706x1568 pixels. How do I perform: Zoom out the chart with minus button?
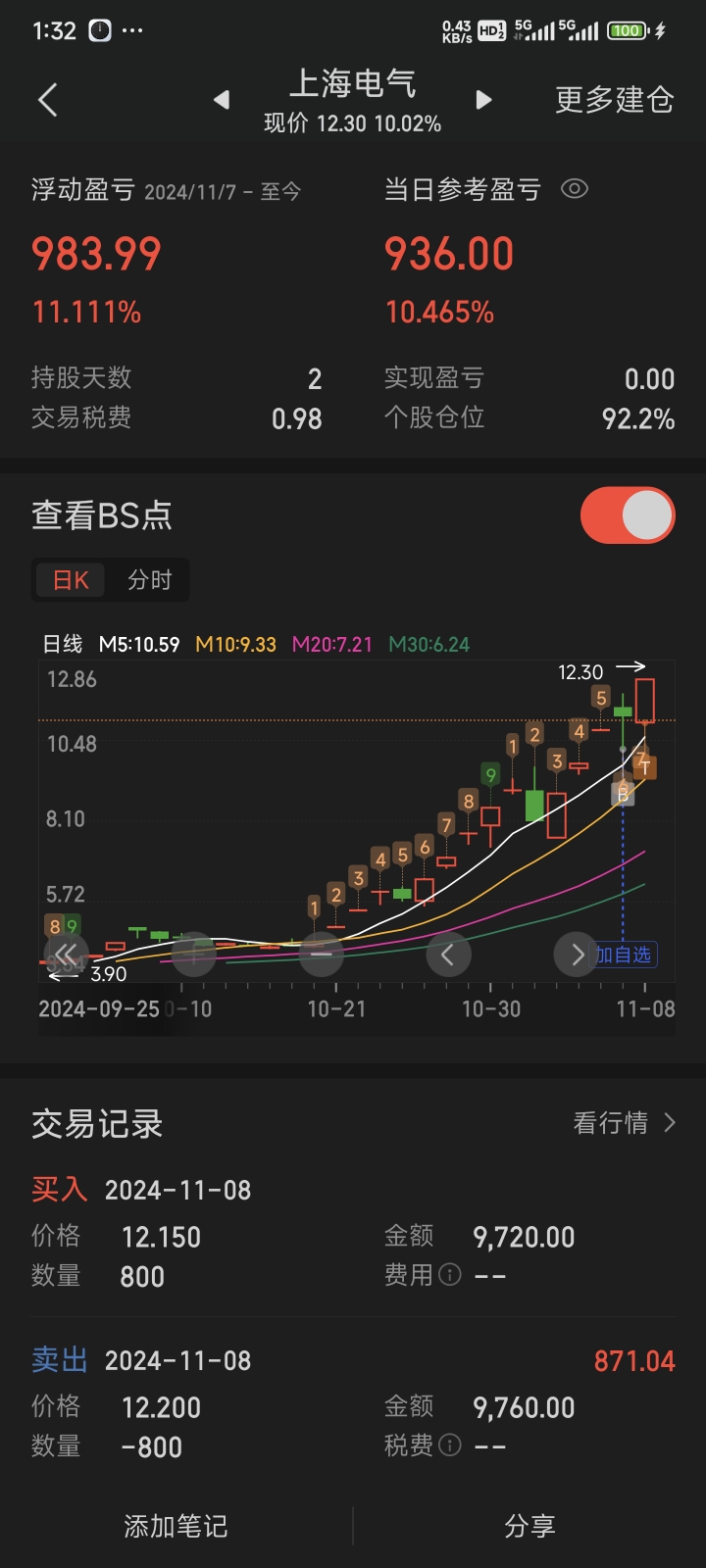coord(322,955)
